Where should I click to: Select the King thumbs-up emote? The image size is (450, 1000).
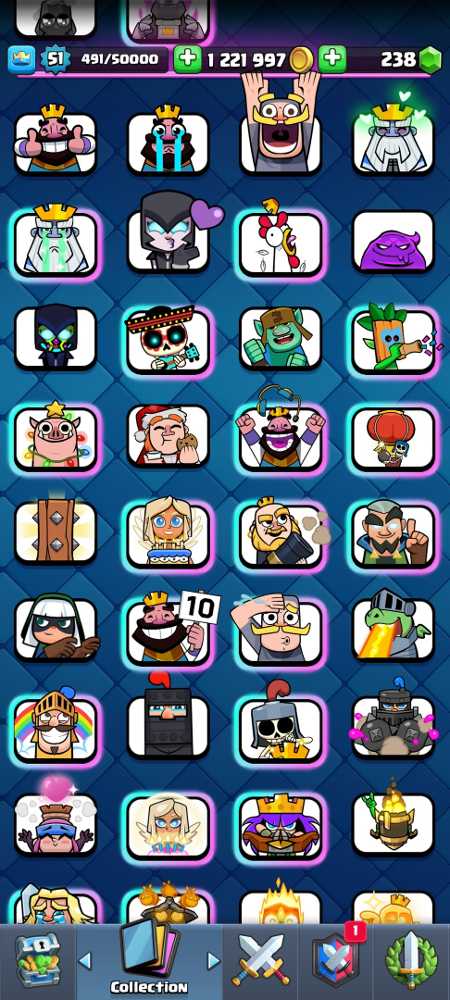click(x=55, y=142)
